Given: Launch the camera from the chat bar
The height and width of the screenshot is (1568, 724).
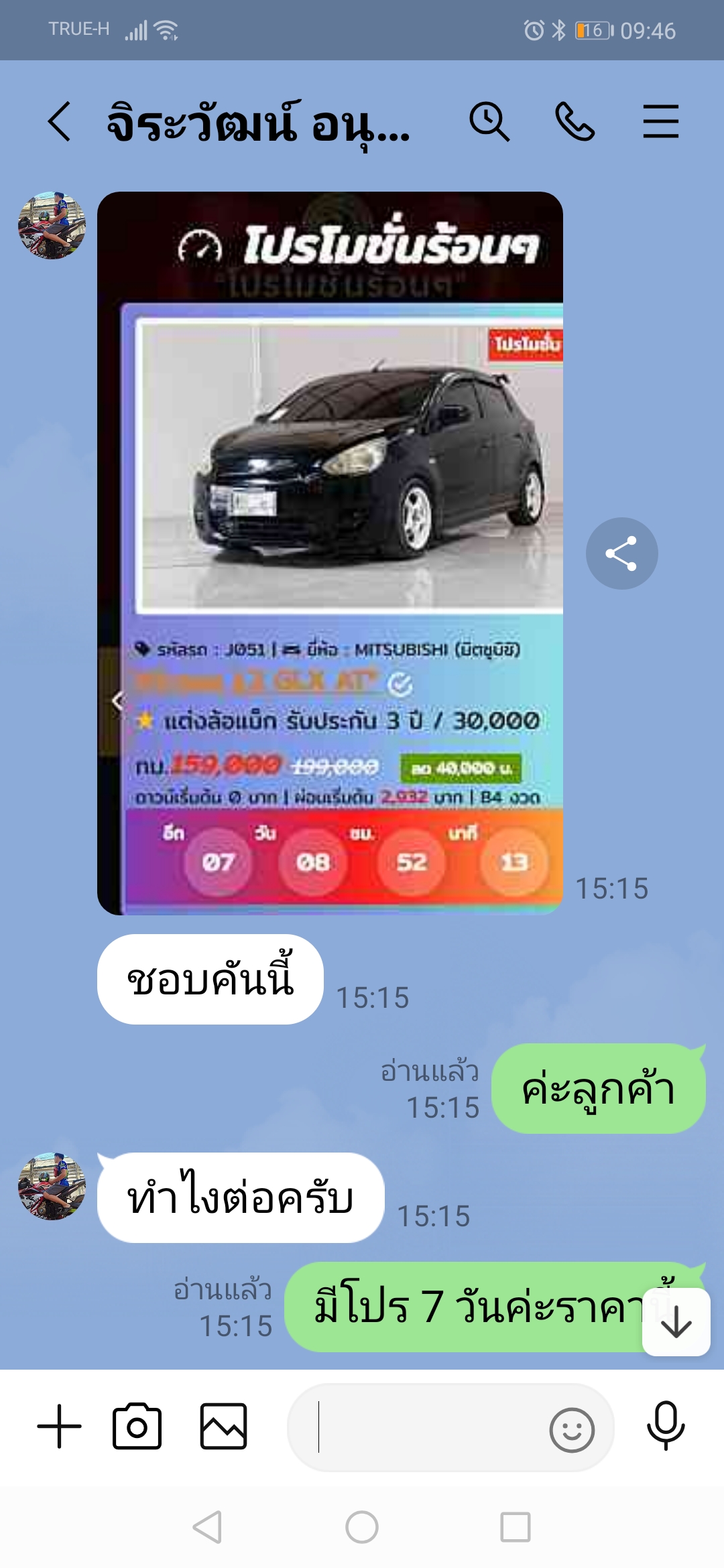Looking at the screenshot, I should 137,1427.
